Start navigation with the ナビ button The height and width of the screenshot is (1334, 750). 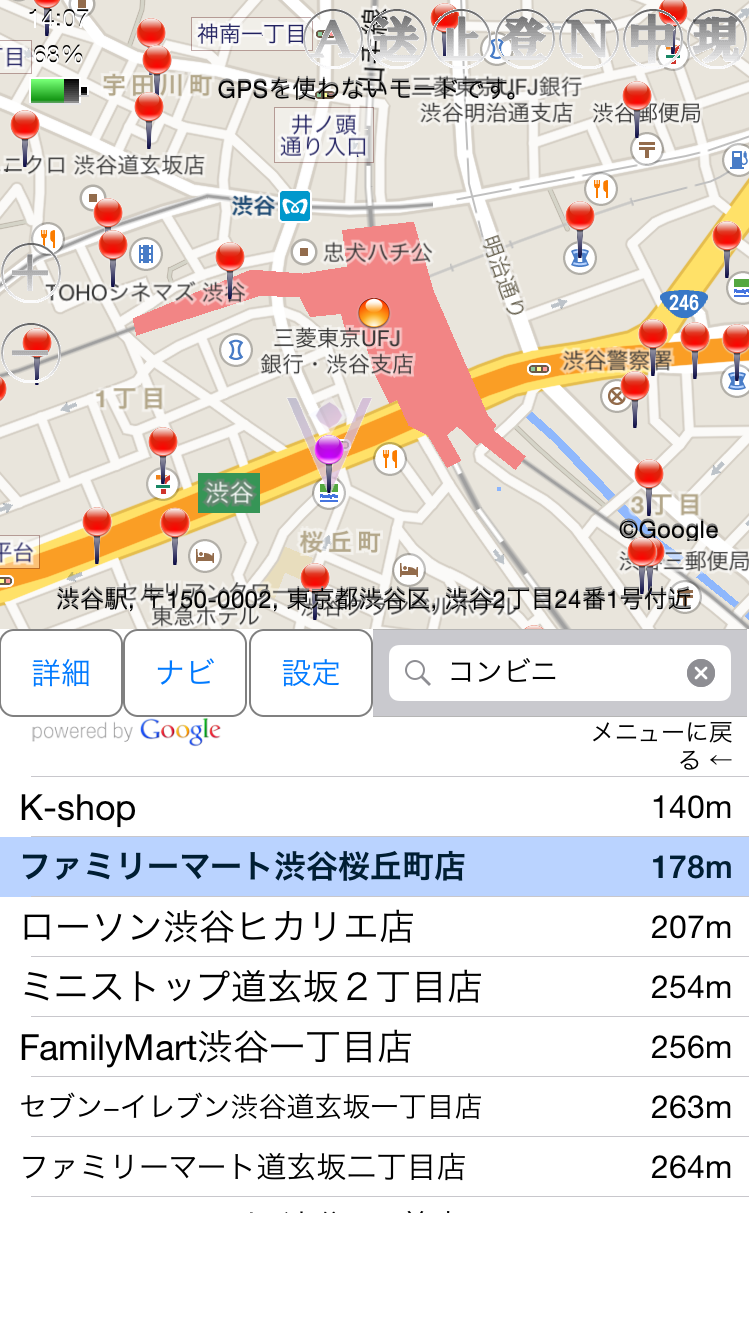click(186, 673)
